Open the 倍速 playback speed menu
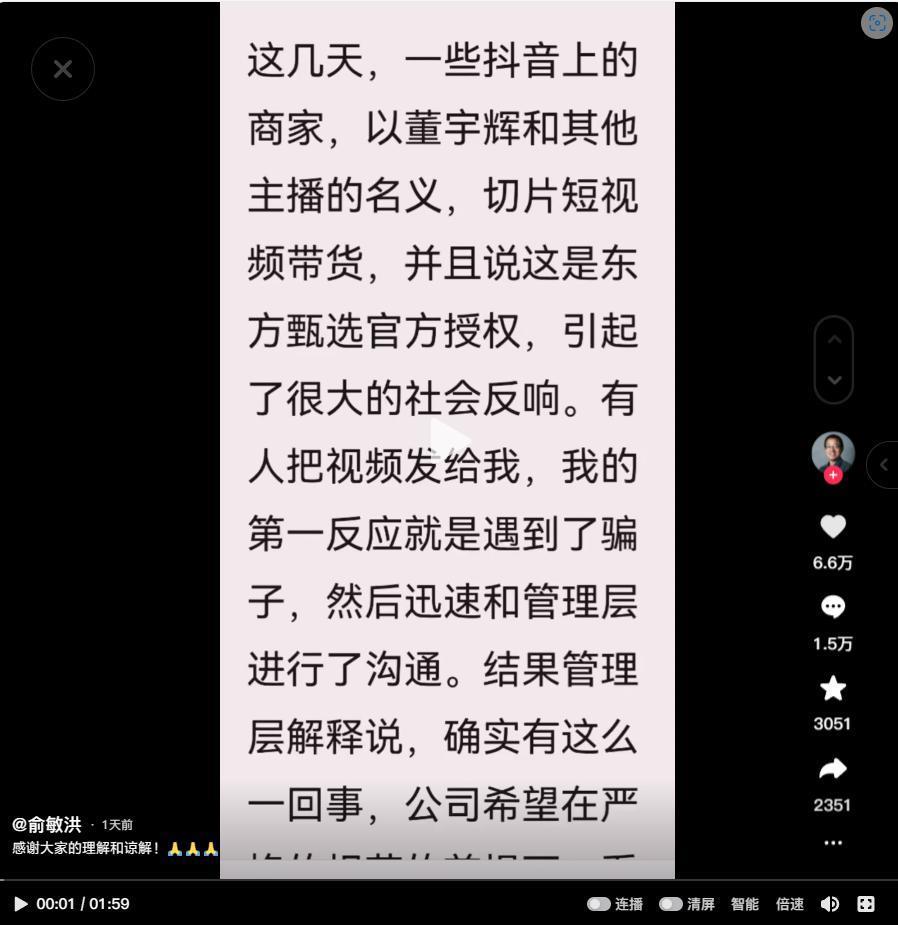 point(789,903)
